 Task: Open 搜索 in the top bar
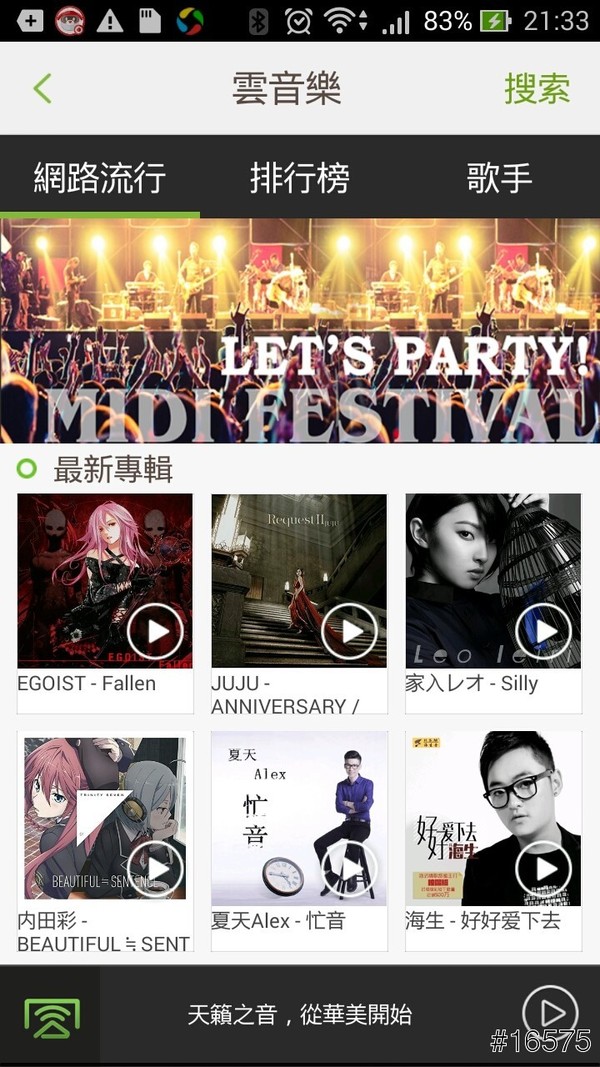537,88
